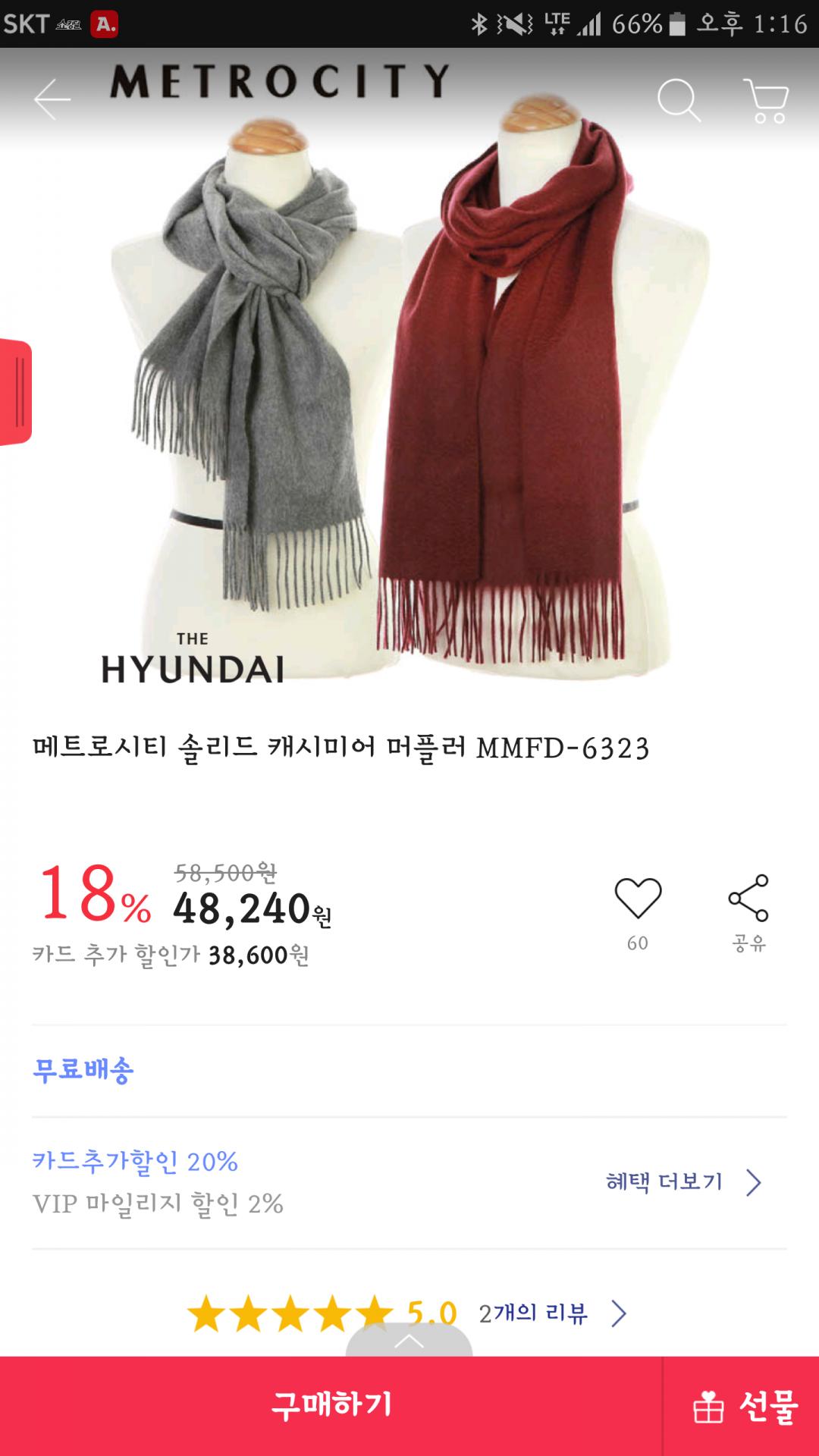
Task: Open the search icon
Action: [678, 99]
